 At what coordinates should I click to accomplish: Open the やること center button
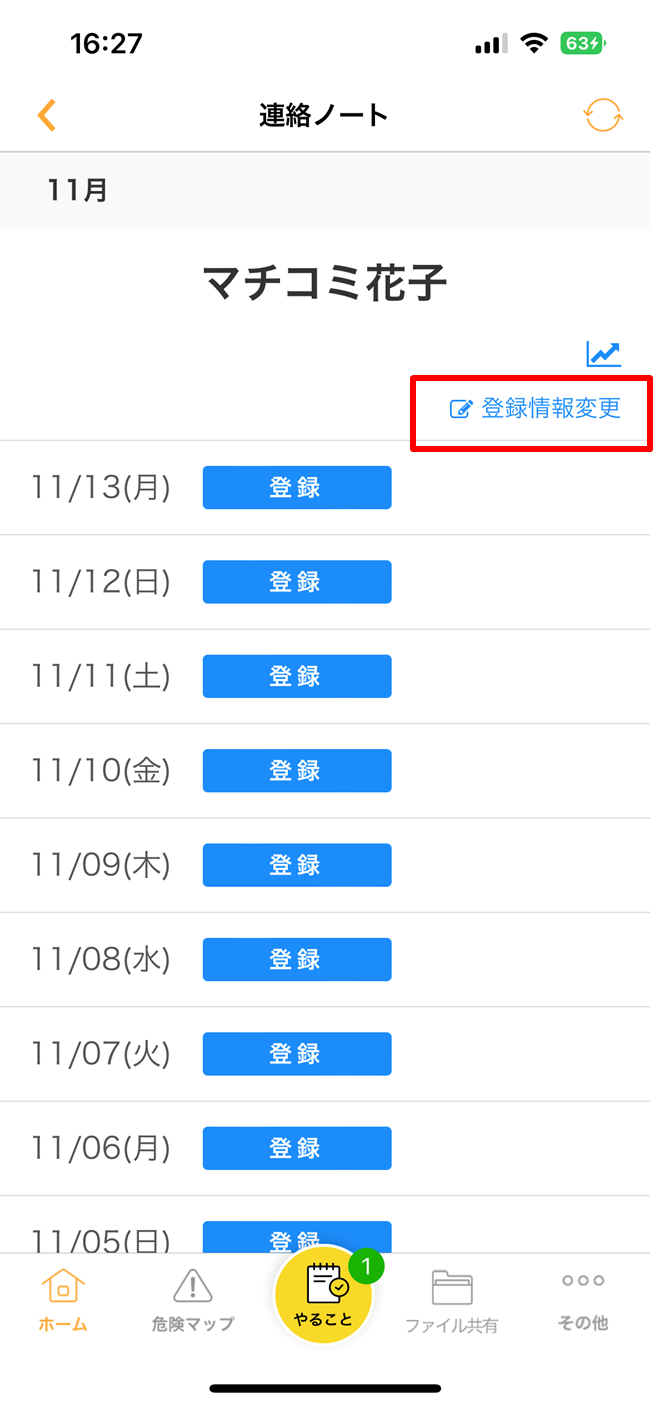point(323,1296)
